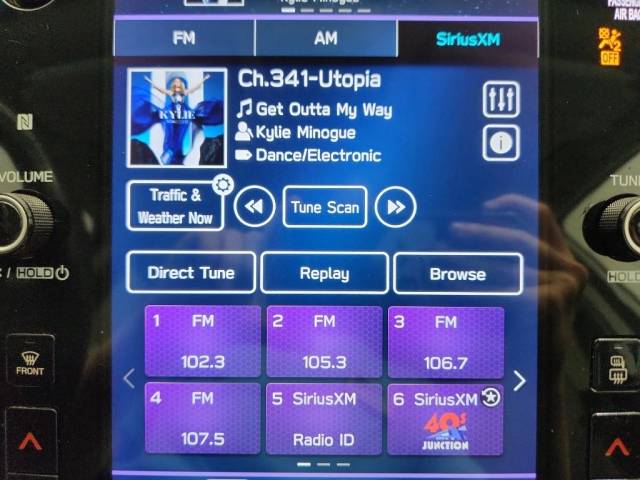Tap the Replay button
The image size is (640, 480).
point(324,273)
